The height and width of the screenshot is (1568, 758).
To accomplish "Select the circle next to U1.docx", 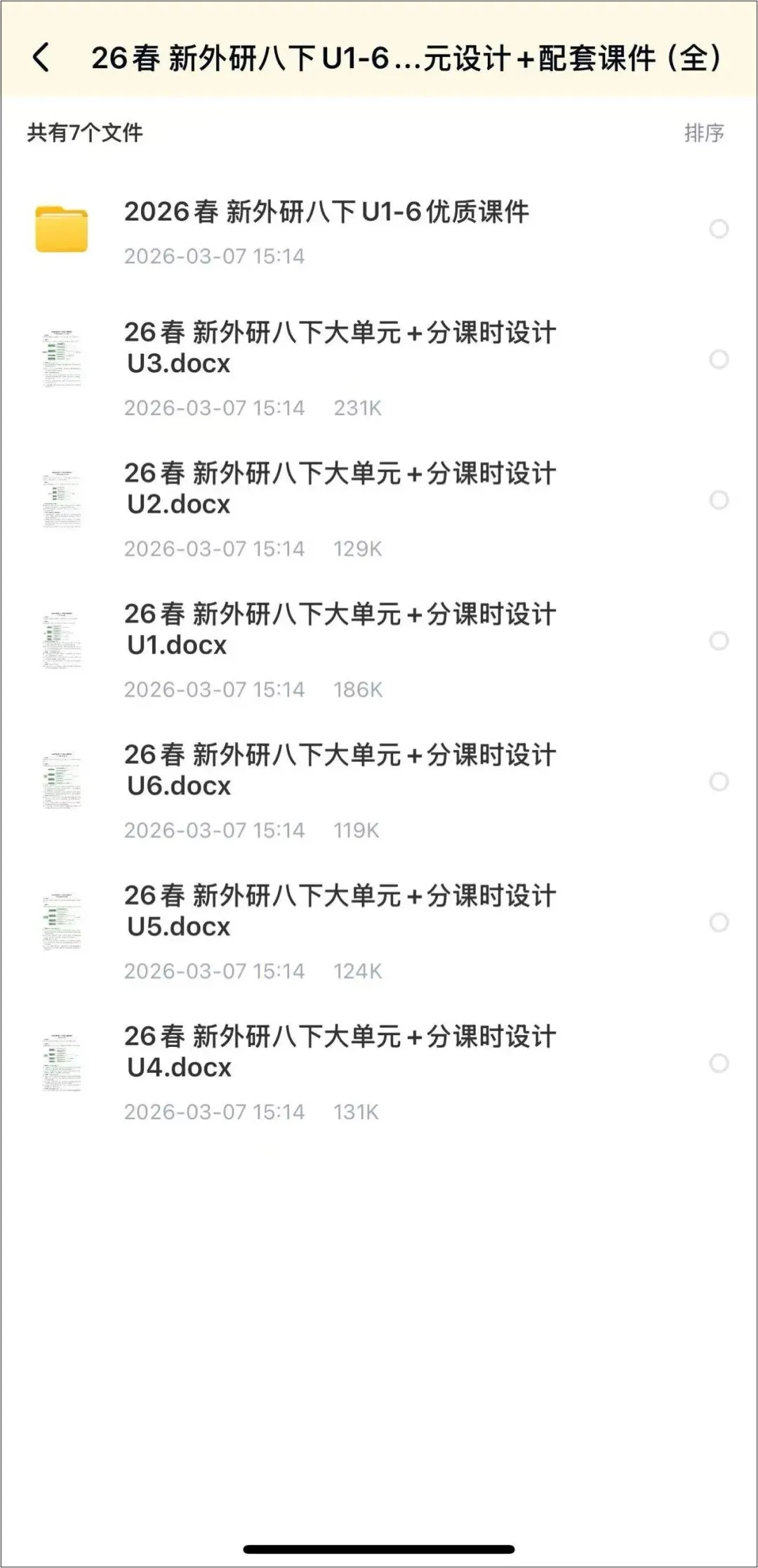I will click(x=719, y=640).
